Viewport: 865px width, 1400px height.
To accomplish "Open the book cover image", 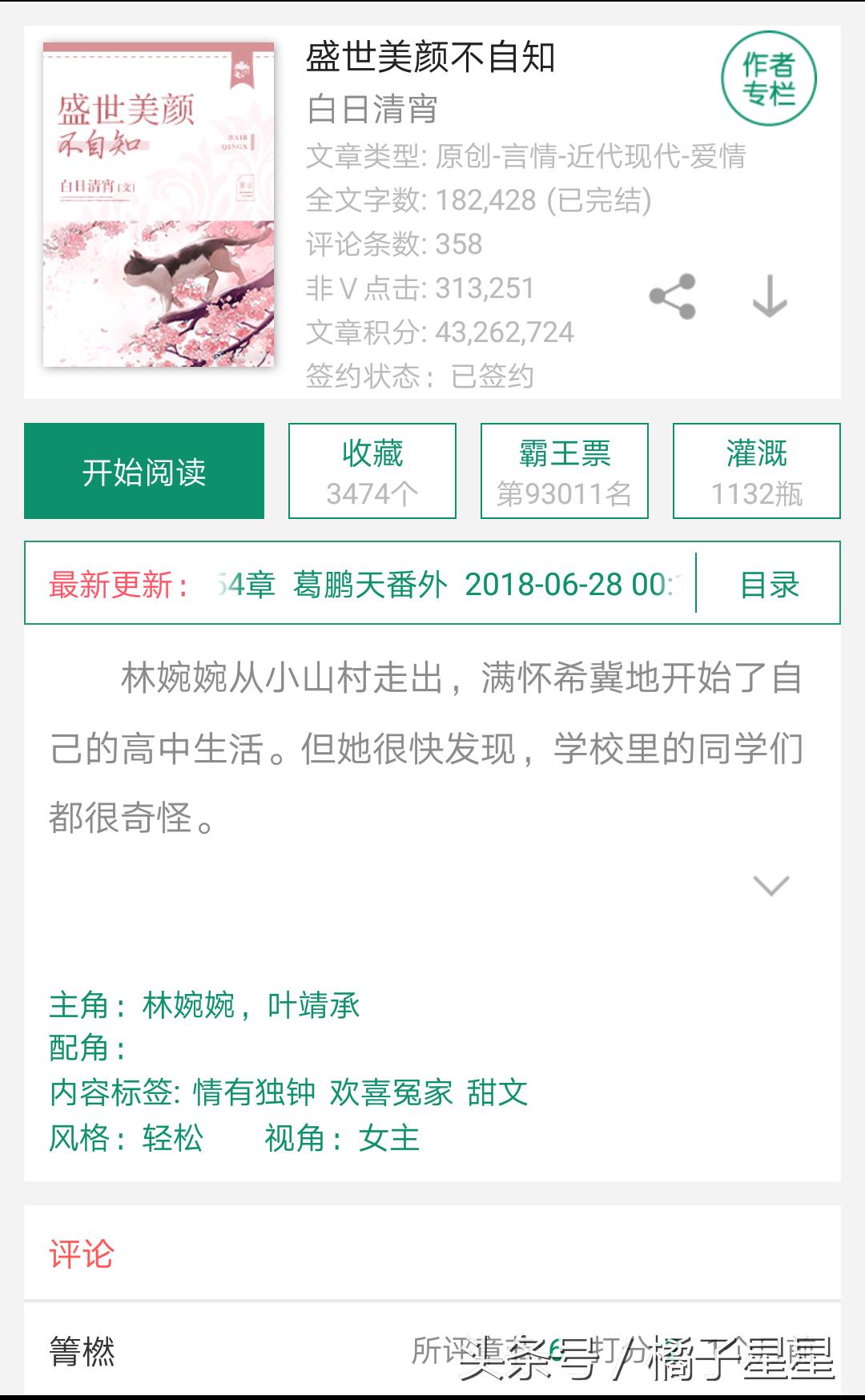I will coord(159,205).
